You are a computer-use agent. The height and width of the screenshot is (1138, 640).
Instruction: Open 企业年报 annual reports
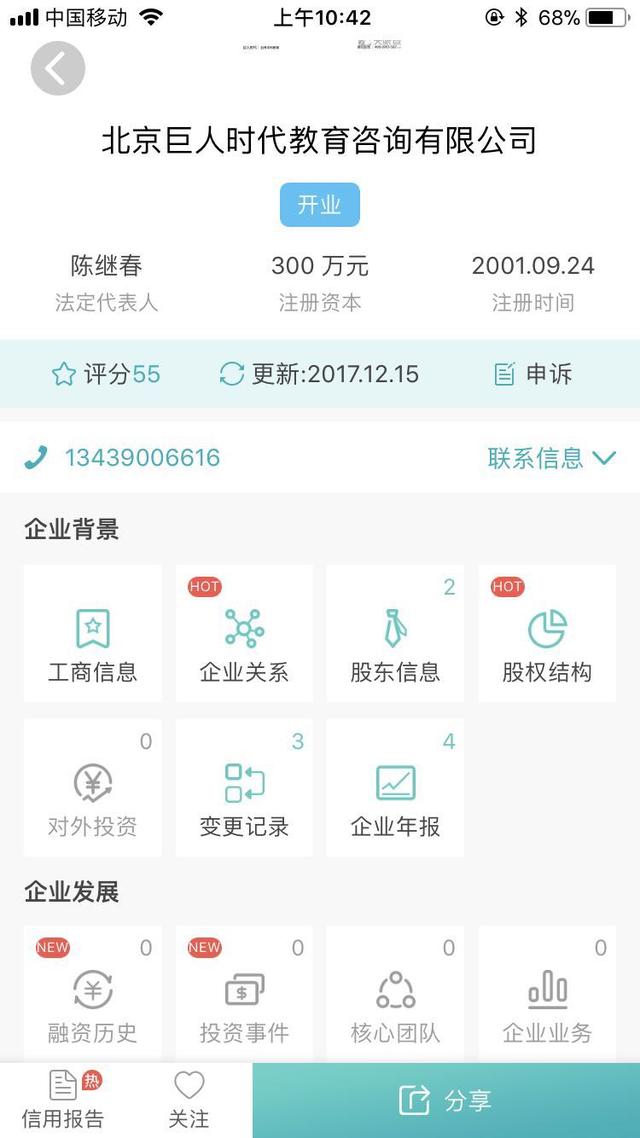[395, 788]
